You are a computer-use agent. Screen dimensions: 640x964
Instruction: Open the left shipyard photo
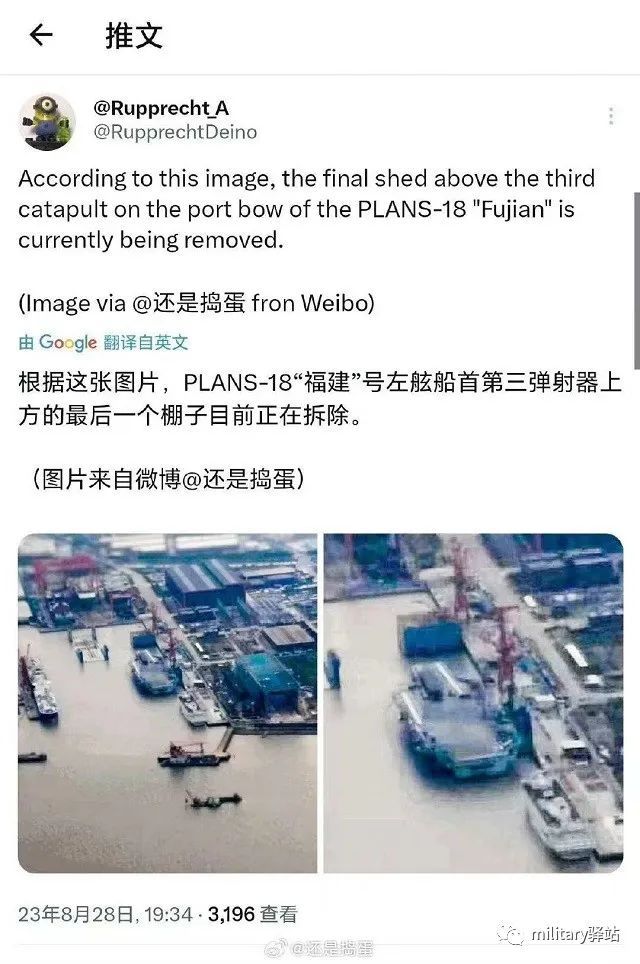coord(167,702)
